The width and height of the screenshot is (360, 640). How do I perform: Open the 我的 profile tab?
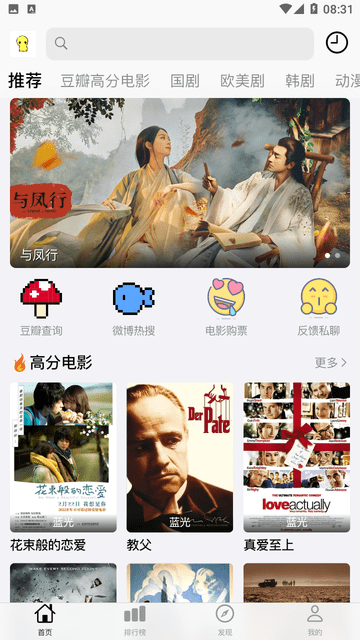click(x=315, y=621)
